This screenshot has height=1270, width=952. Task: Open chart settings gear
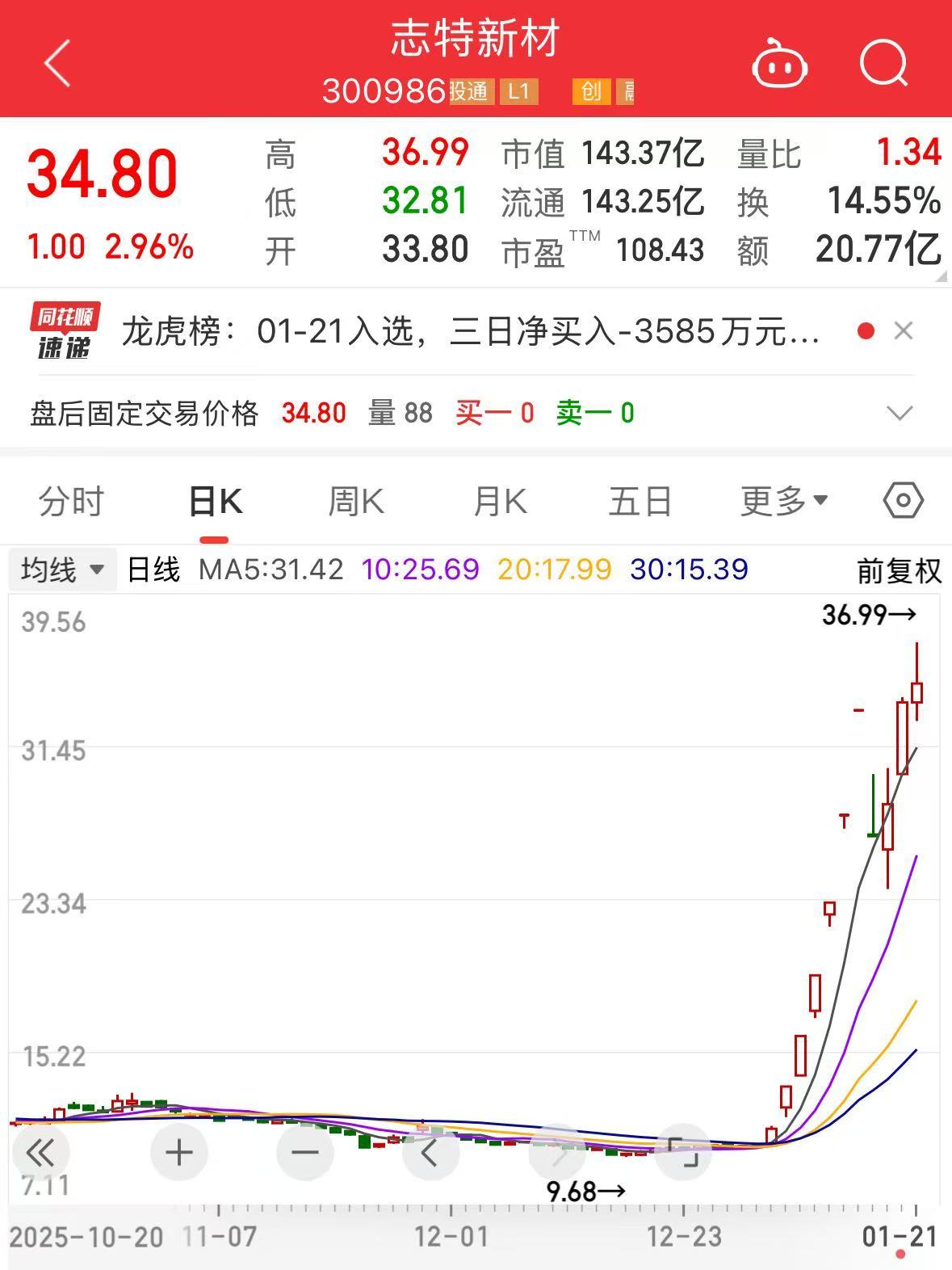(902, 501)
